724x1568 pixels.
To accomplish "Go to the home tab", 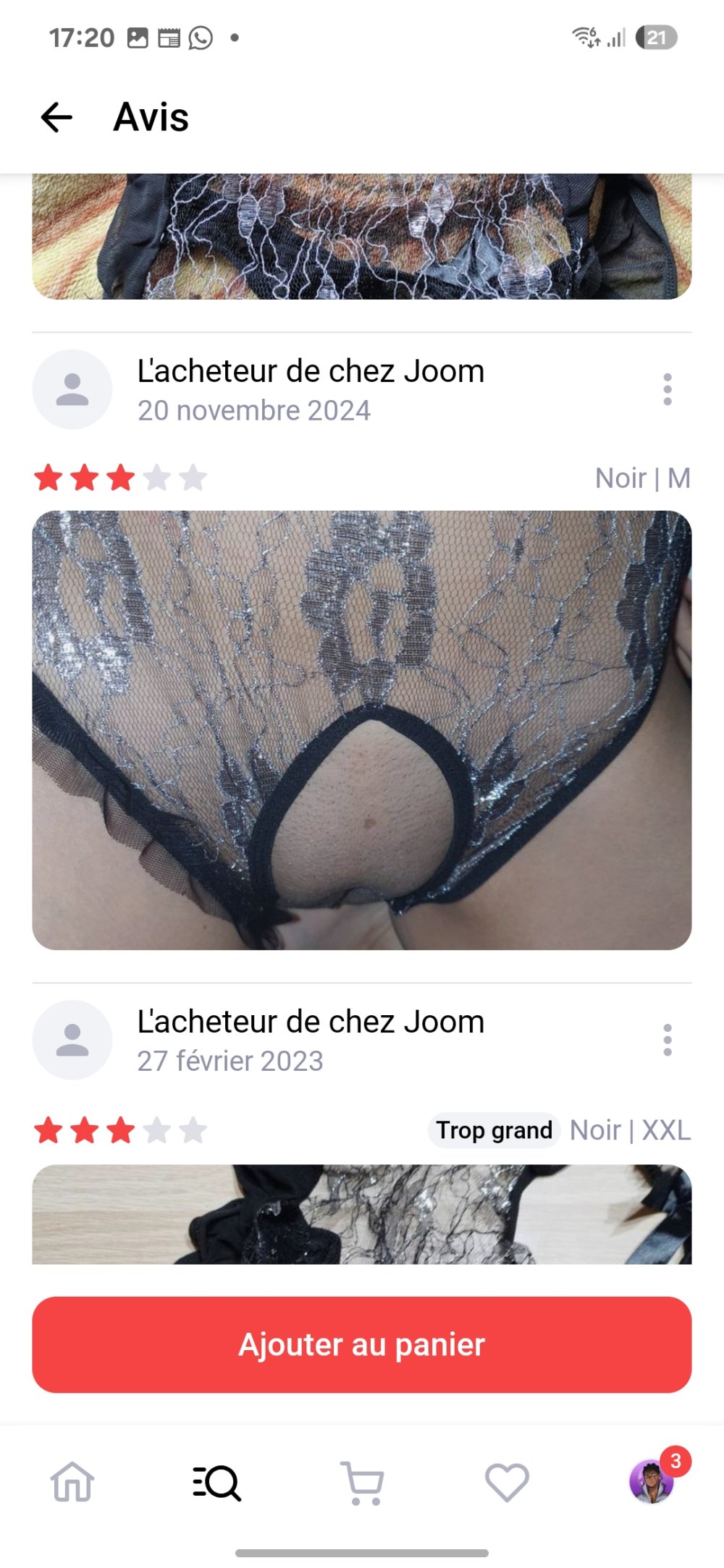I will coord(72,1481).
